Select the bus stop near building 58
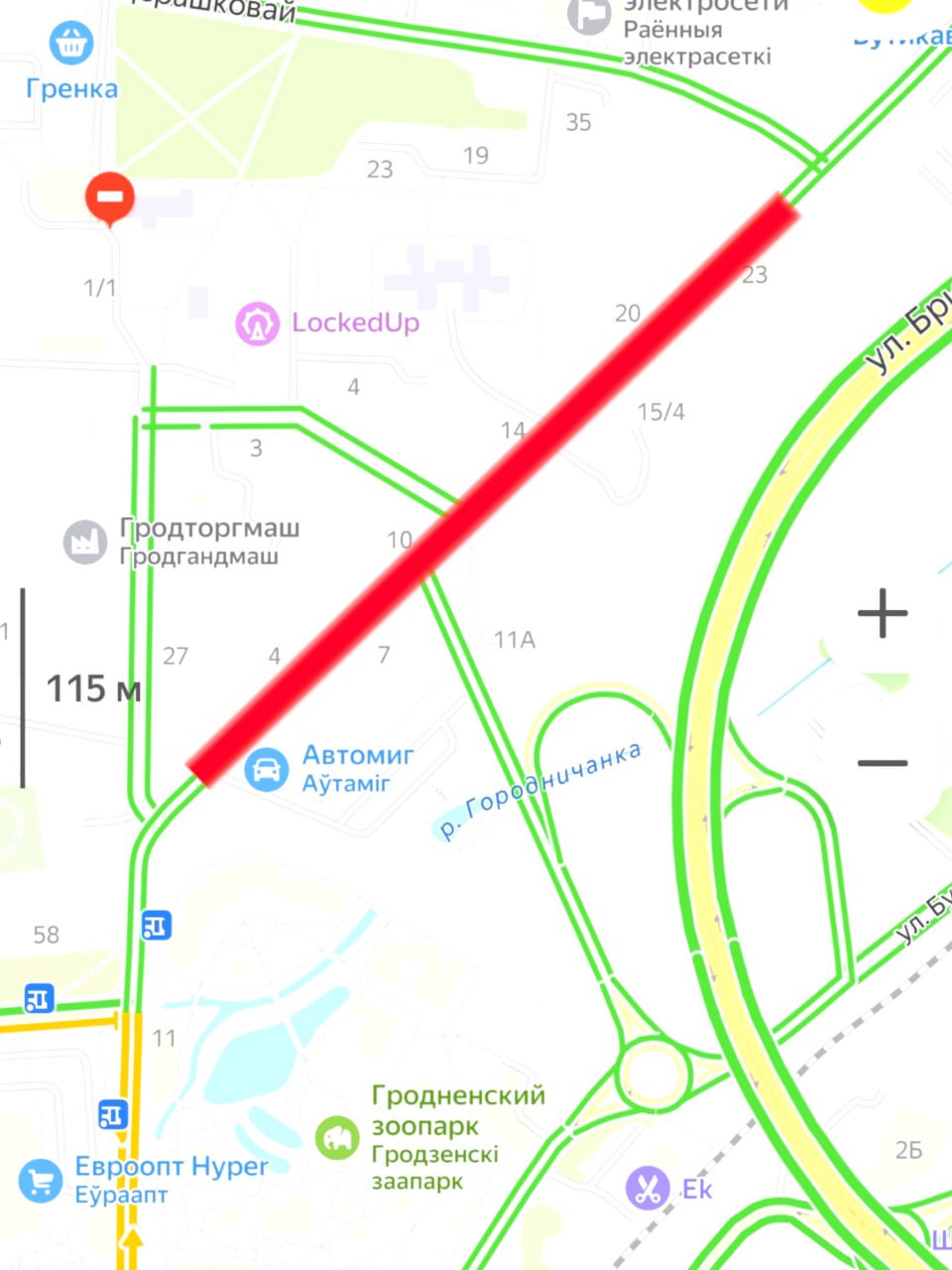The height and width of the screenshot is (1270, 952). pos(39,998)
